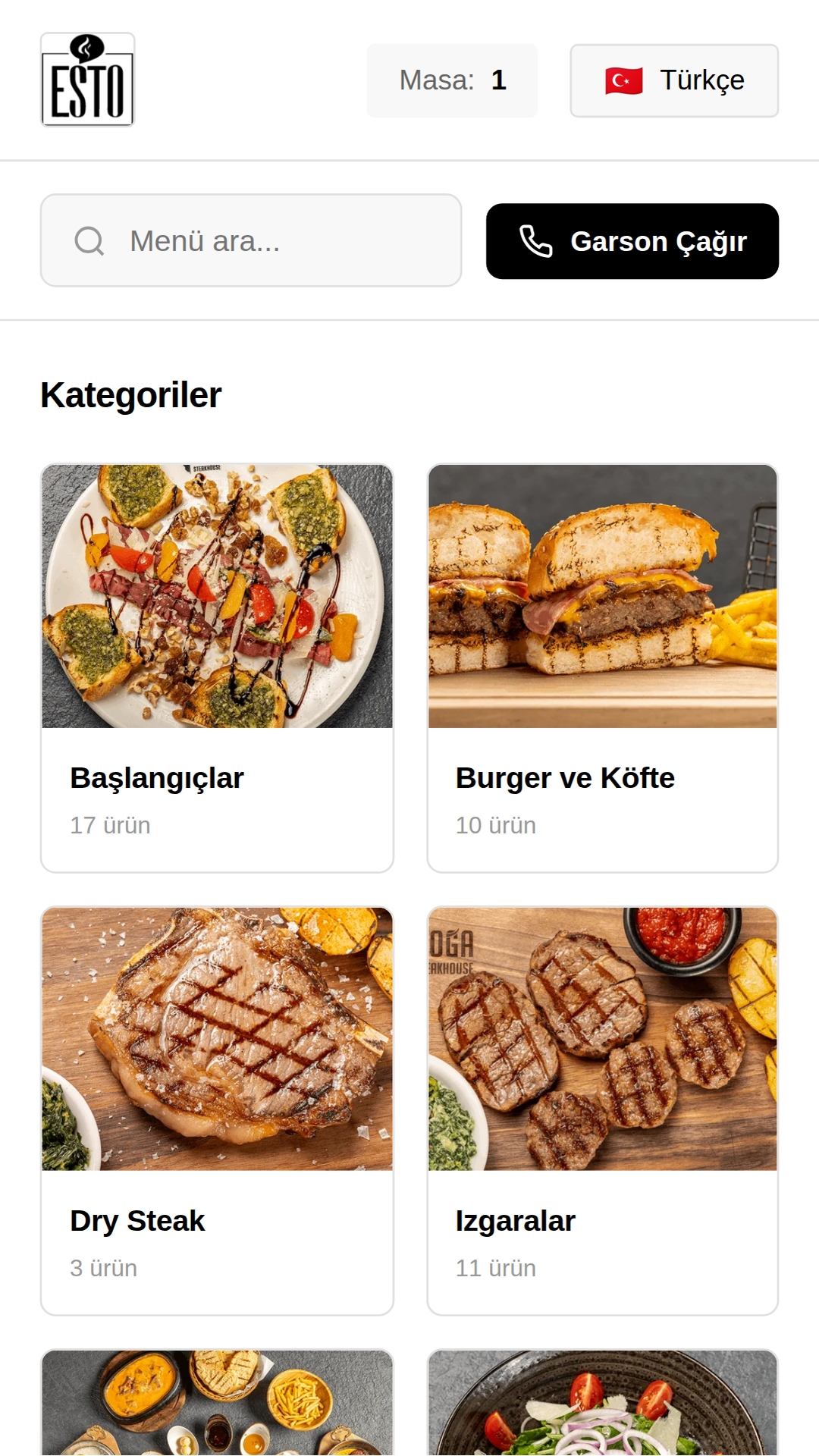Tap the Menü ara search field
The image size is (819, 1456).
pyautogui.click(x=251, y=240)
